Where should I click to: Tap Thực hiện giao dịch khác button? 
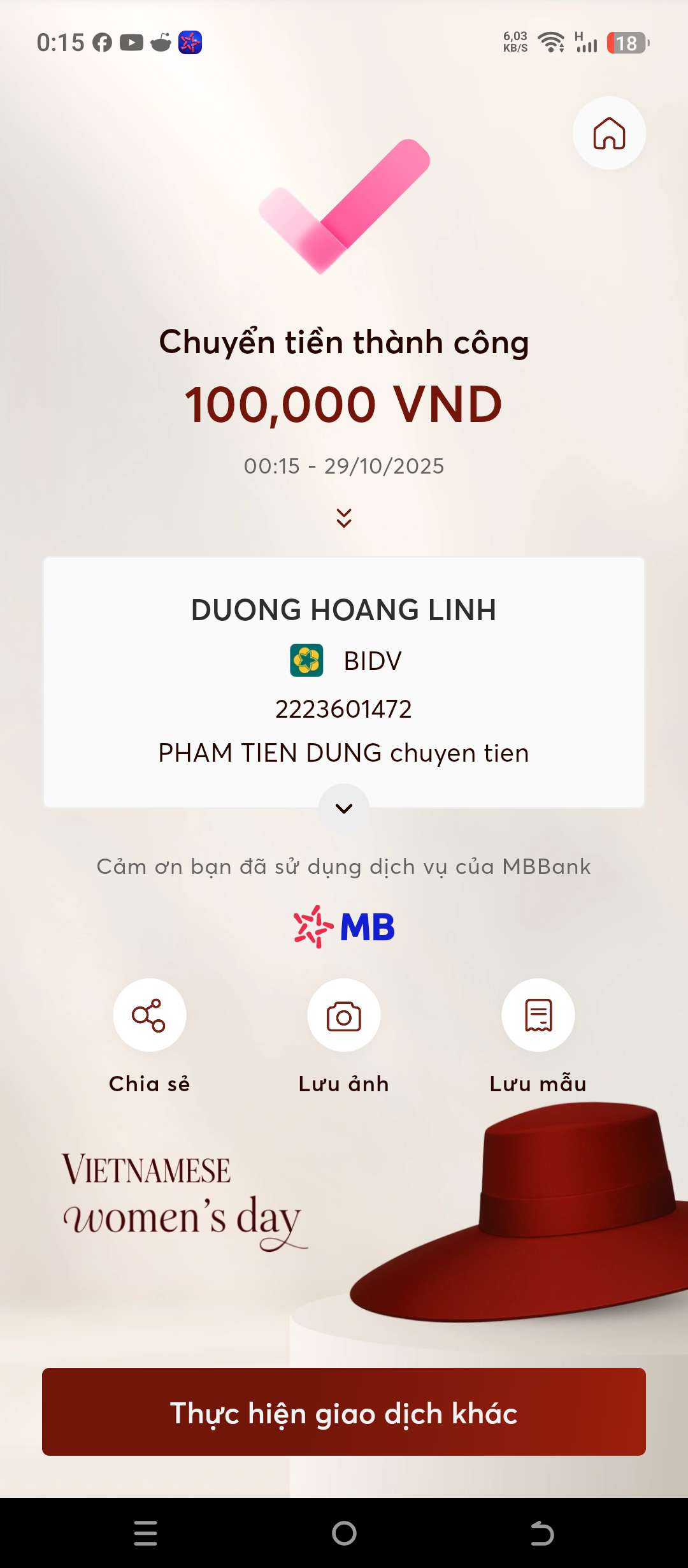click(344, 1412)
